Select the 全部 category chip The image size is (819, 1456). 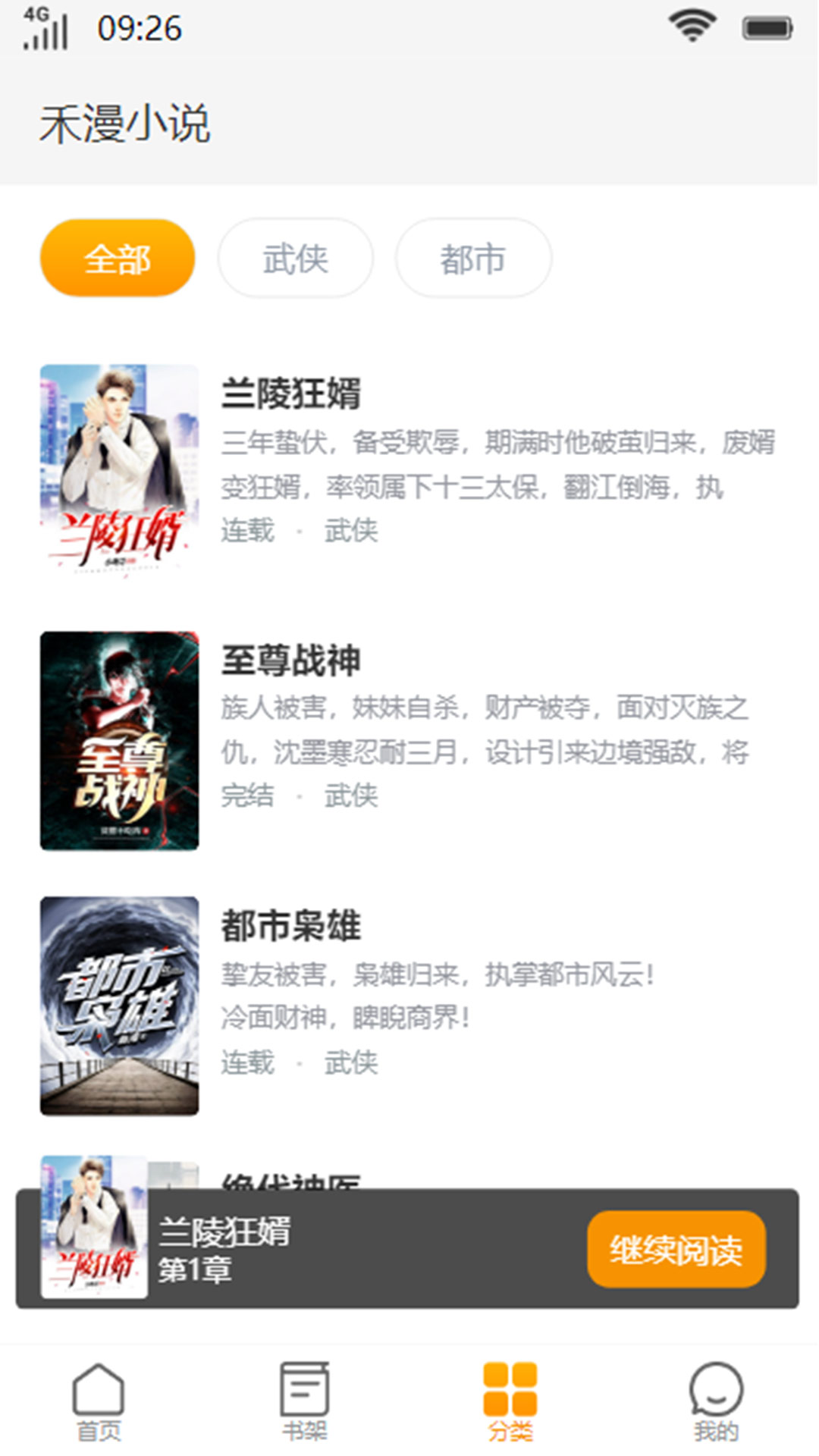118,259
